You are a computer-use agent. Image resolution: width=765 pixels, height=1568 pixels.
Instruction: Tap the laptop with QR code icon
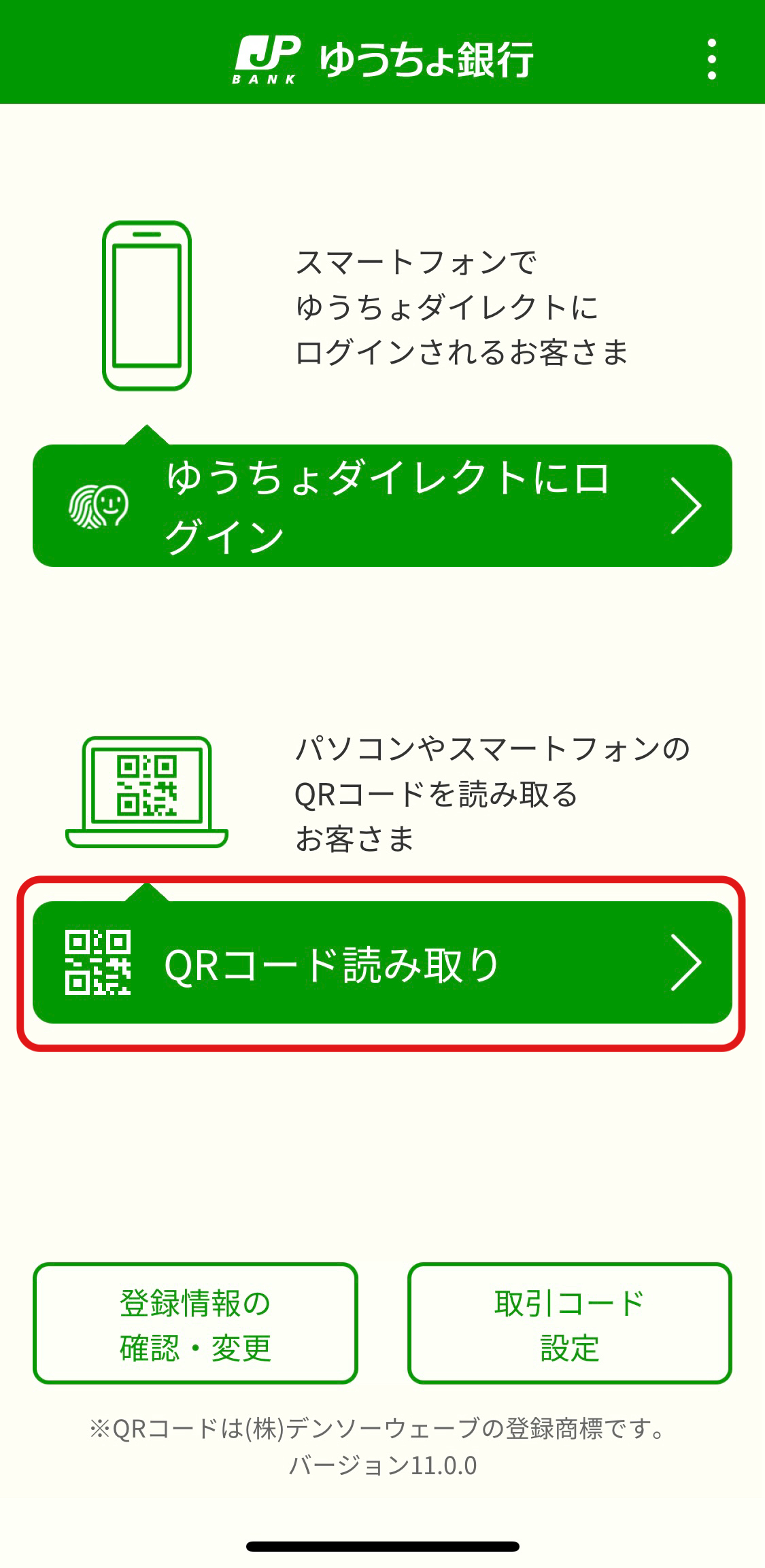(145, 792)
